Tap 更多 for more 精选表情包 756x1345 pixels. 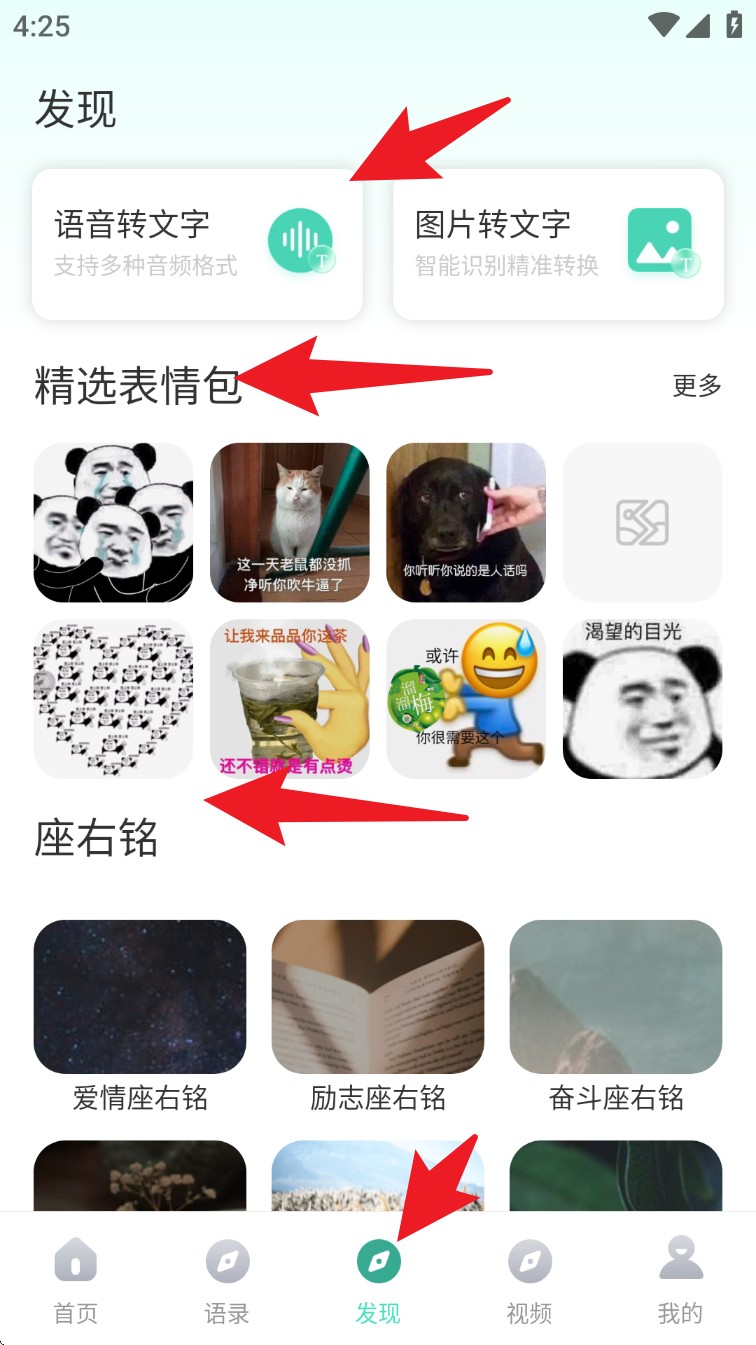click(x=697, y=385)
